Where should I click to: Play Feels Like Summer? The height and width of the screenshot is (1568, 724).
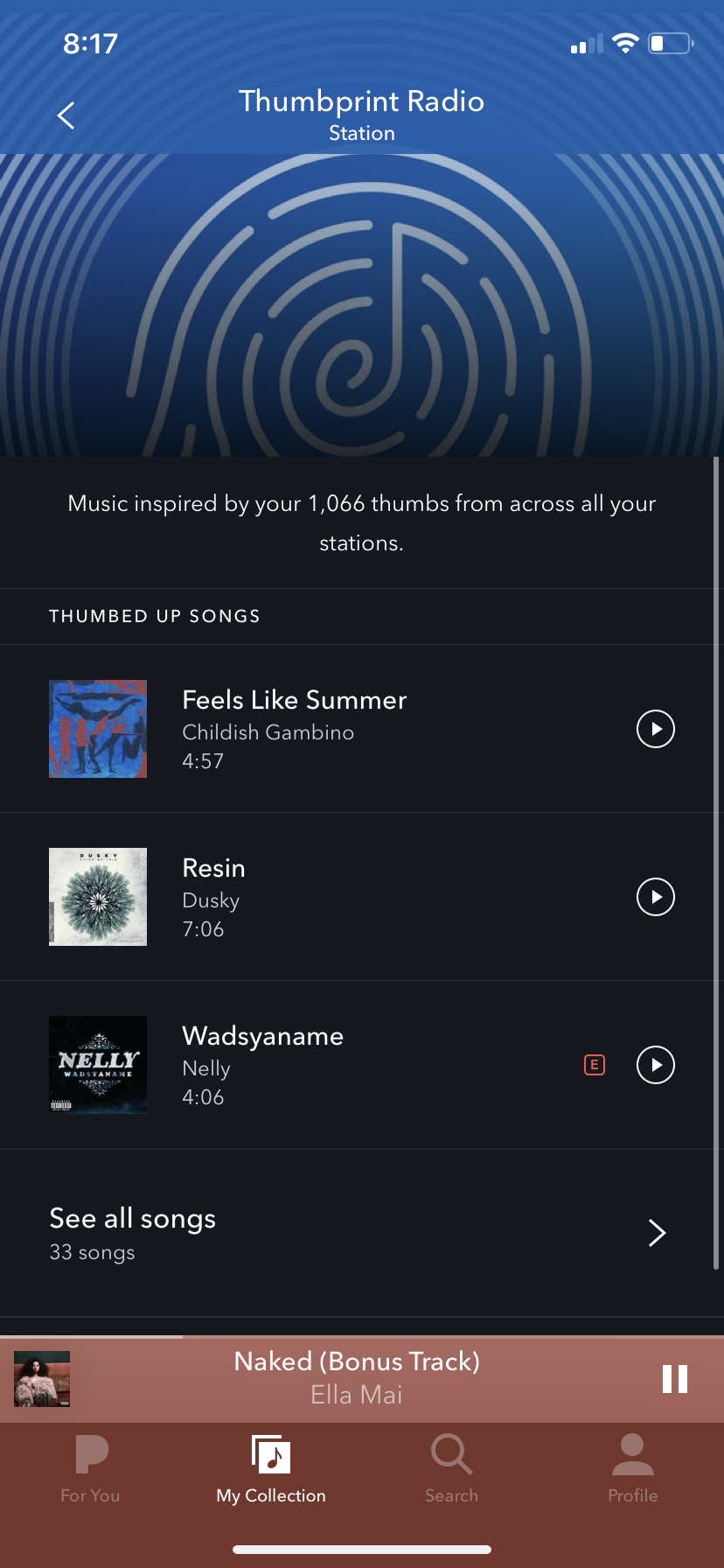[655, 729]
